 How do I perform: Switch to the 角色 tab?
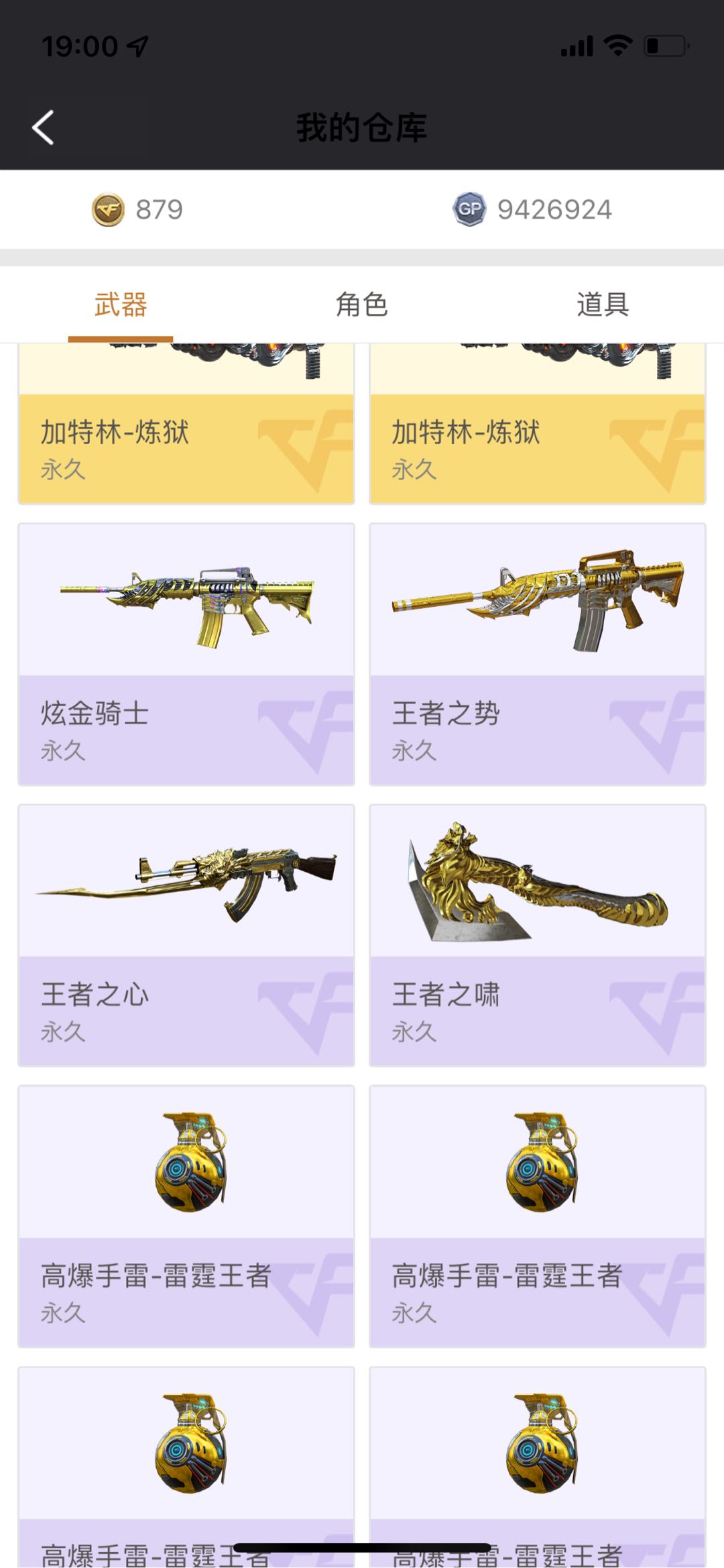coord(361,305)
